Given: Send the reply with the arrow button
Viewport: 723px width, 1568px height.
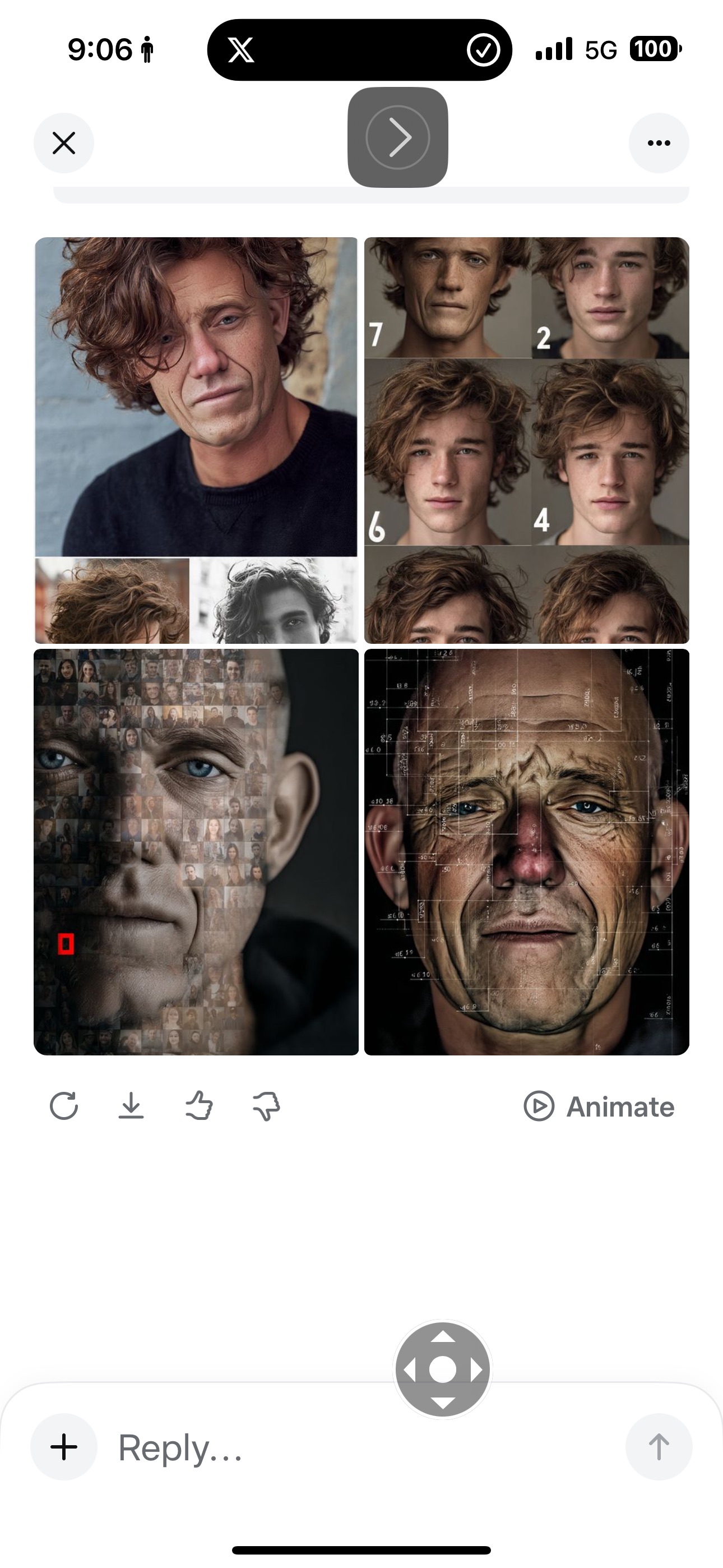Looking at the screenshot, I should click(x=659, y=1447).
